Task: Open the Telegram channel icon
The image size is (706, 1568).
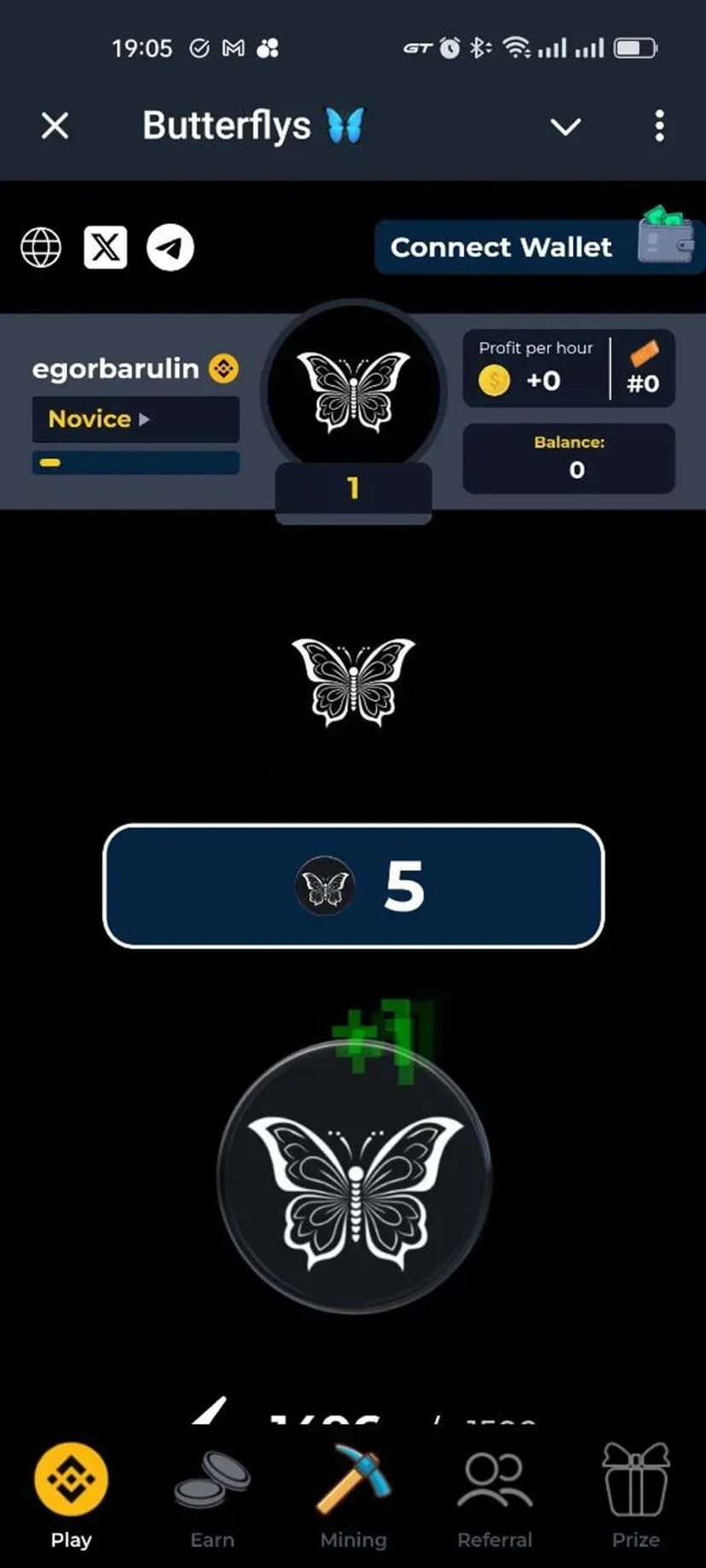Action: click(x=171, y=248)
